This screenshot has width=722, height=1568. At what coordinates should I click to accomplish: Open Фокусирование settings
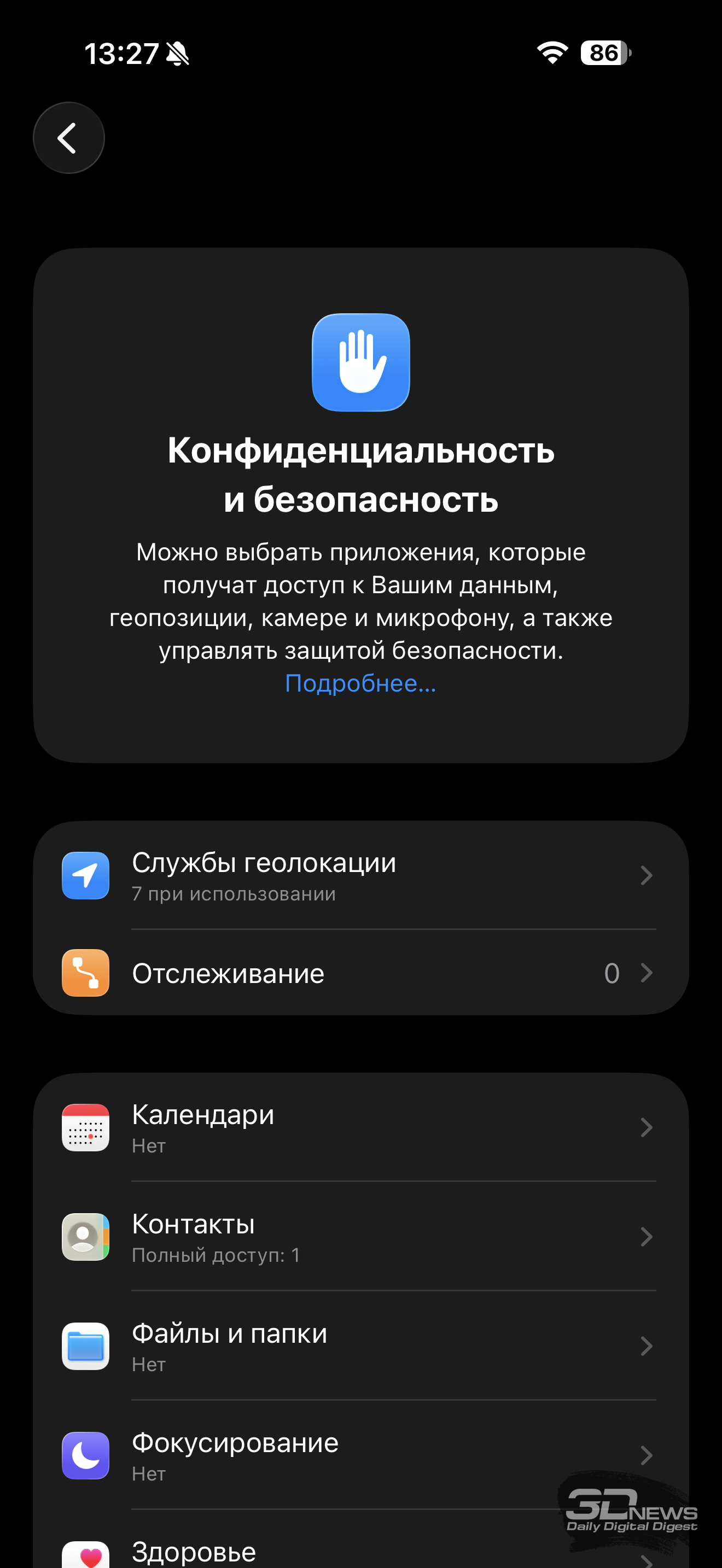point(360,1455)
